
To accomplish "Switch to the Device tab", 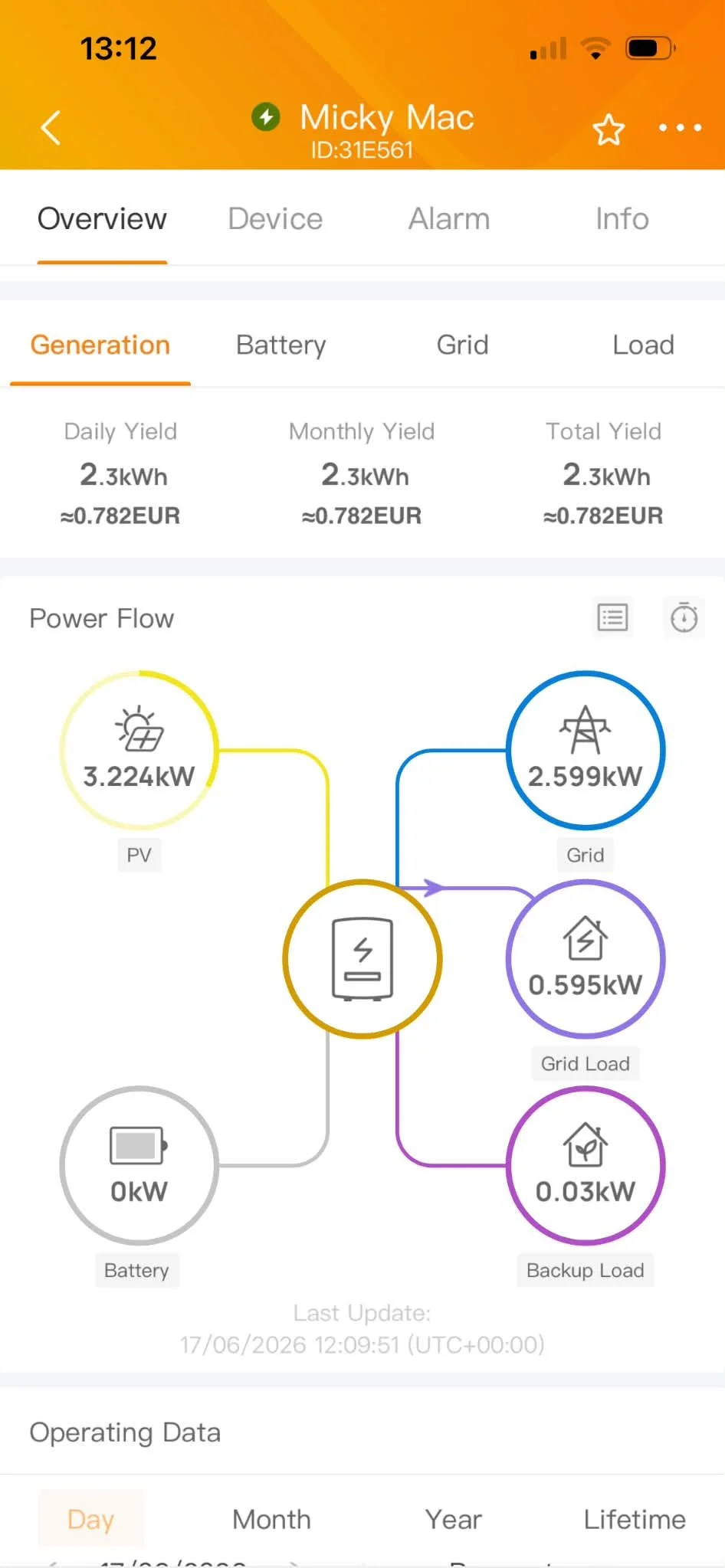I will tap(275, 219).
